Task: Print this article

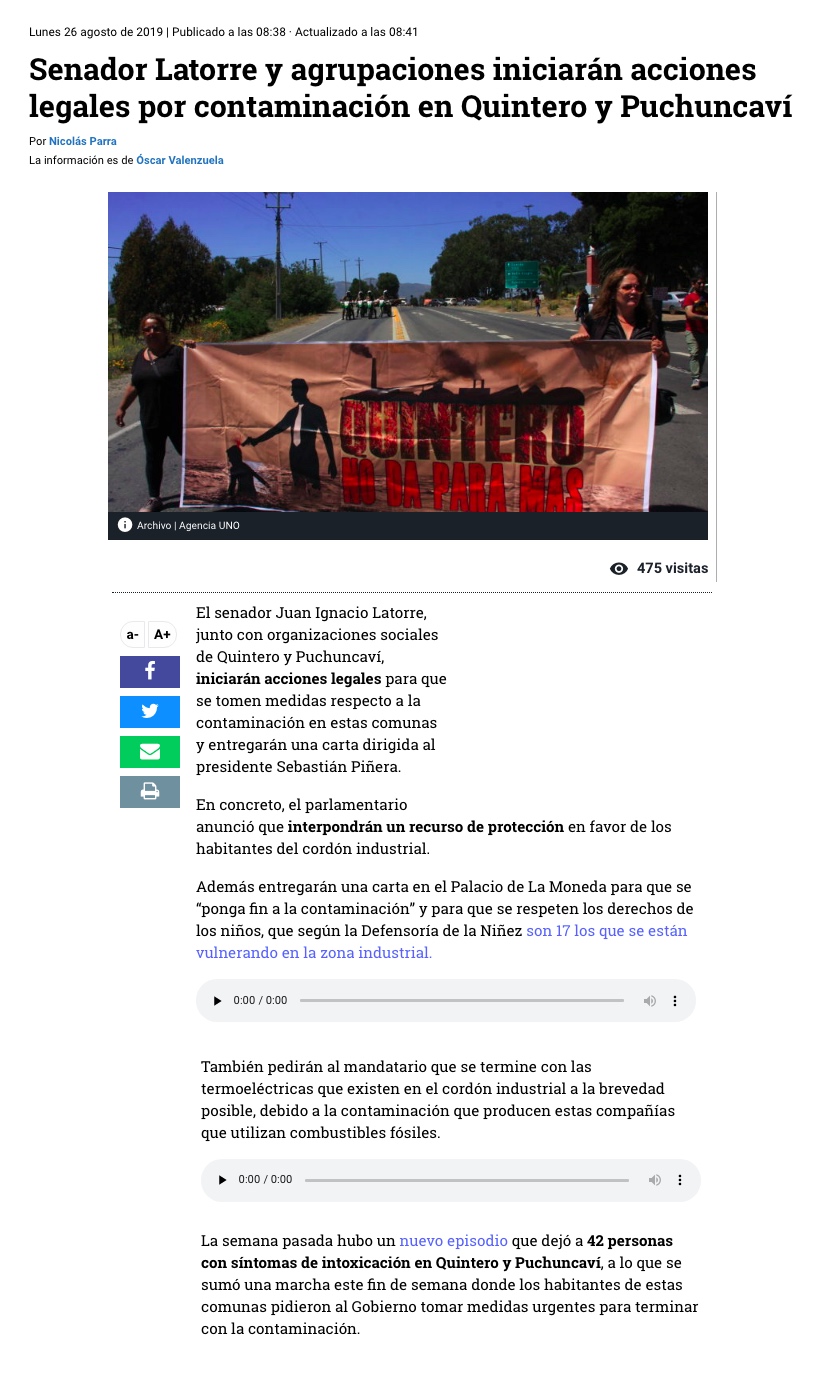Action: [x=150, y=792]
